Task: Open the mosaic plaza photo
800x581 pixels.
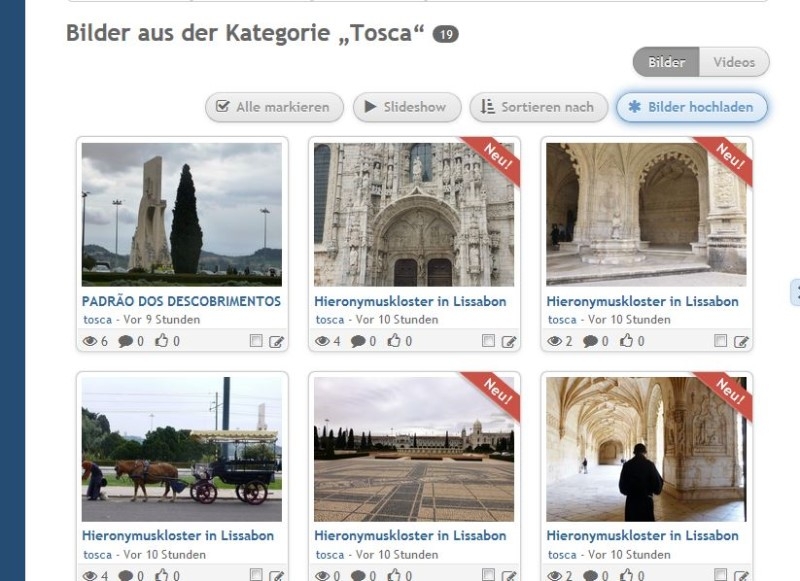Action: pyautogui.click(x=414, y=449)
